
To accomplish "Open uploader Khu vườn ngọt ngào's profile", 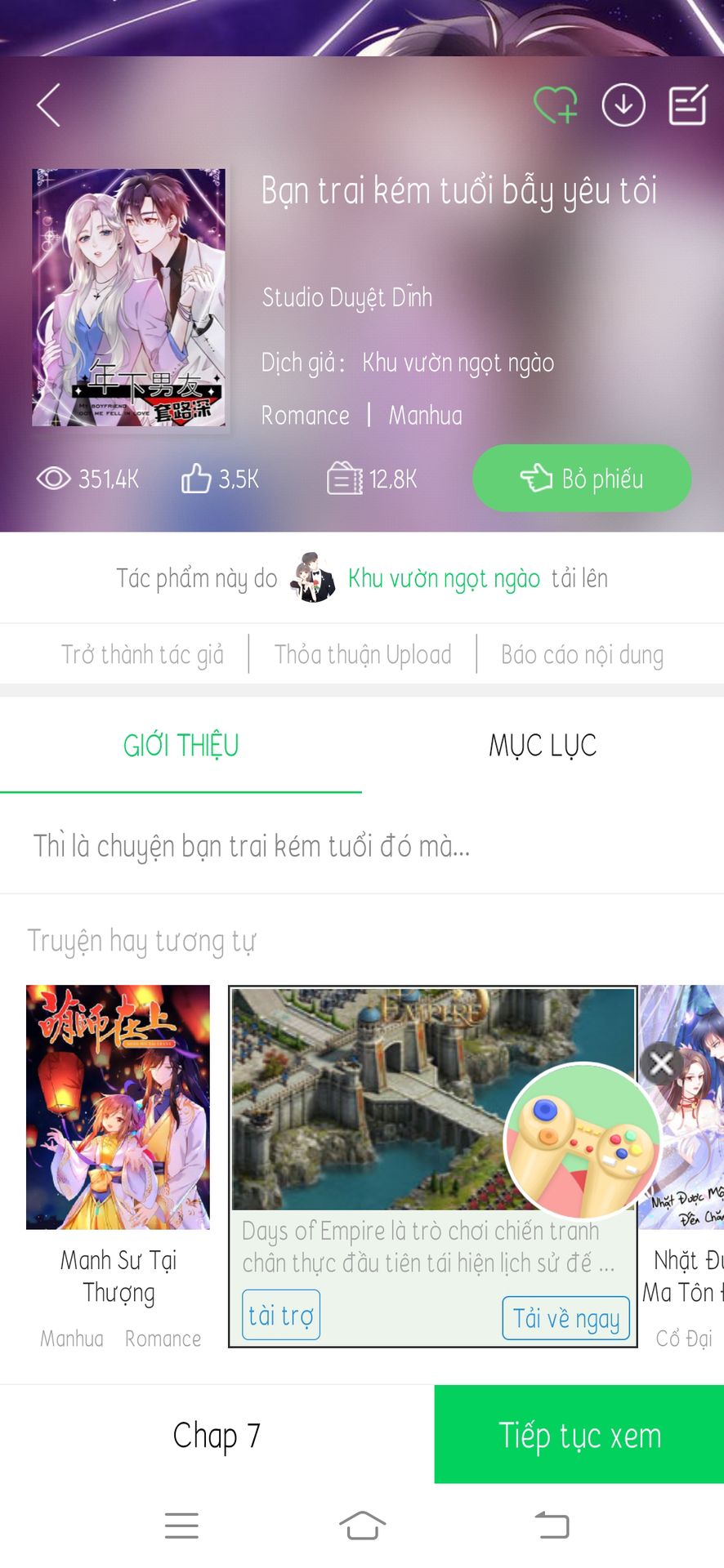I will pos(444,579).
